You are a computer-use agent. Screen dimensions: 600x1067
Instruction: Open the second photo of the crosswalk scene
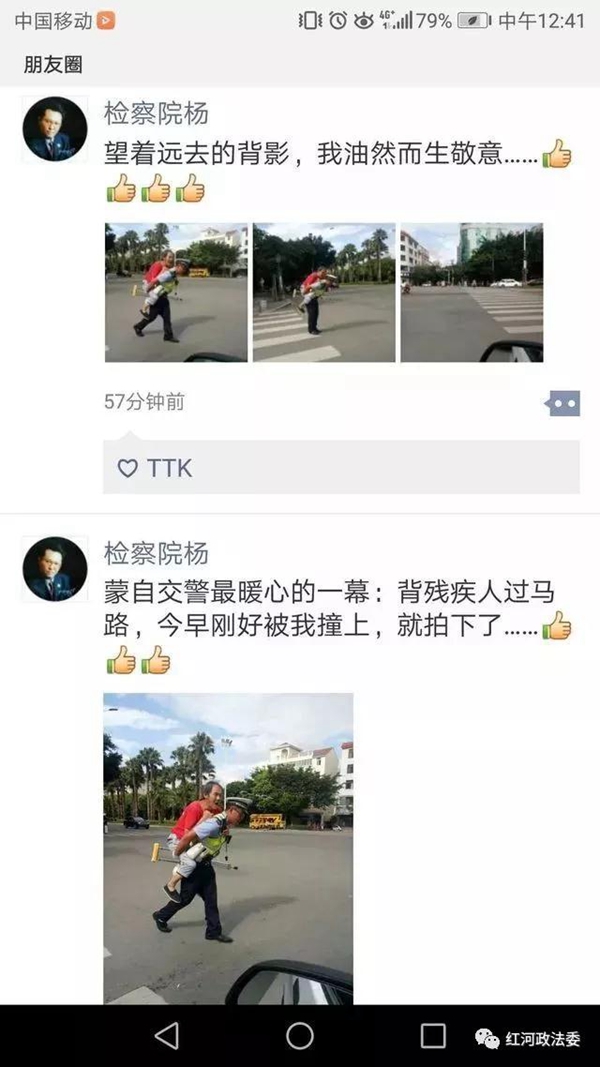coord(324,292)
